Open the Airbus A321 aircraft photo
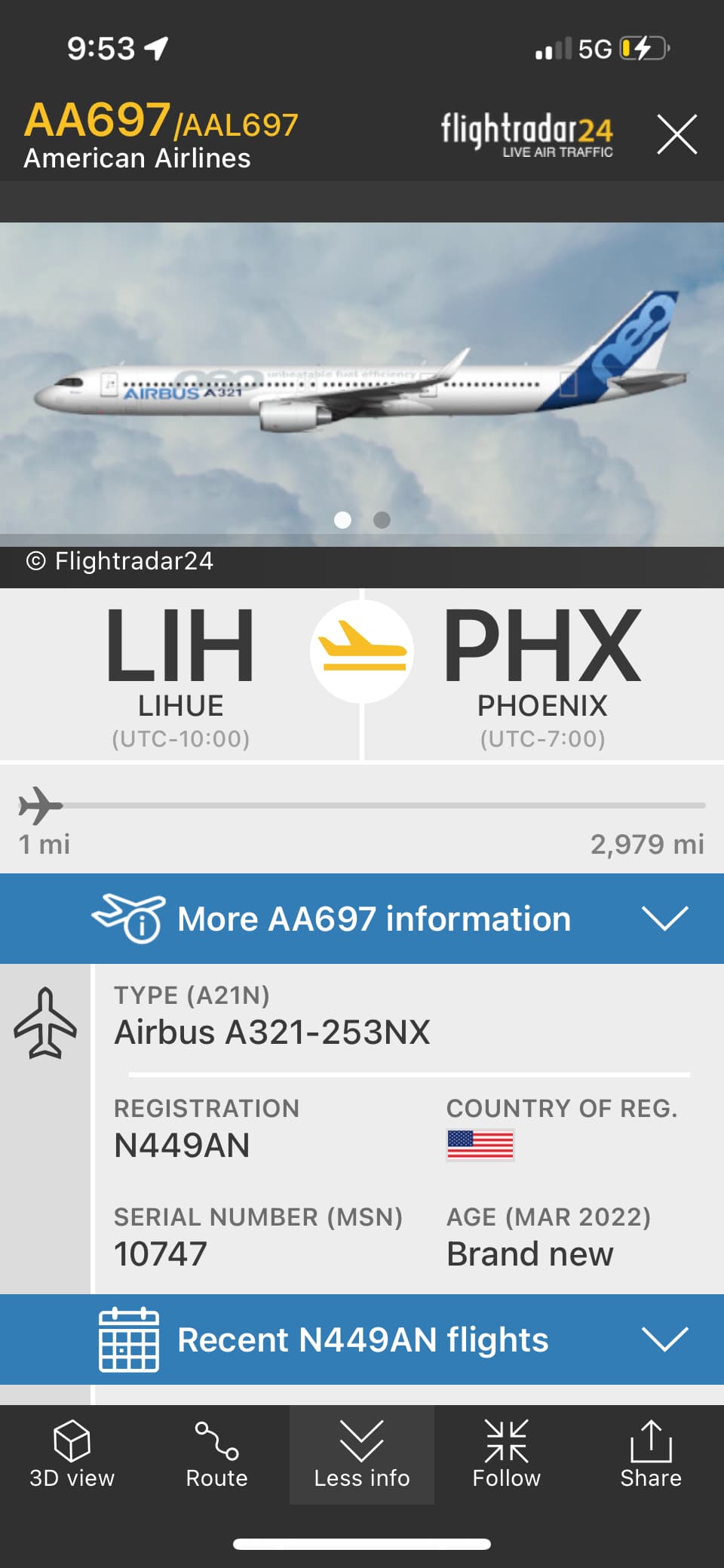 coord(362,377)
